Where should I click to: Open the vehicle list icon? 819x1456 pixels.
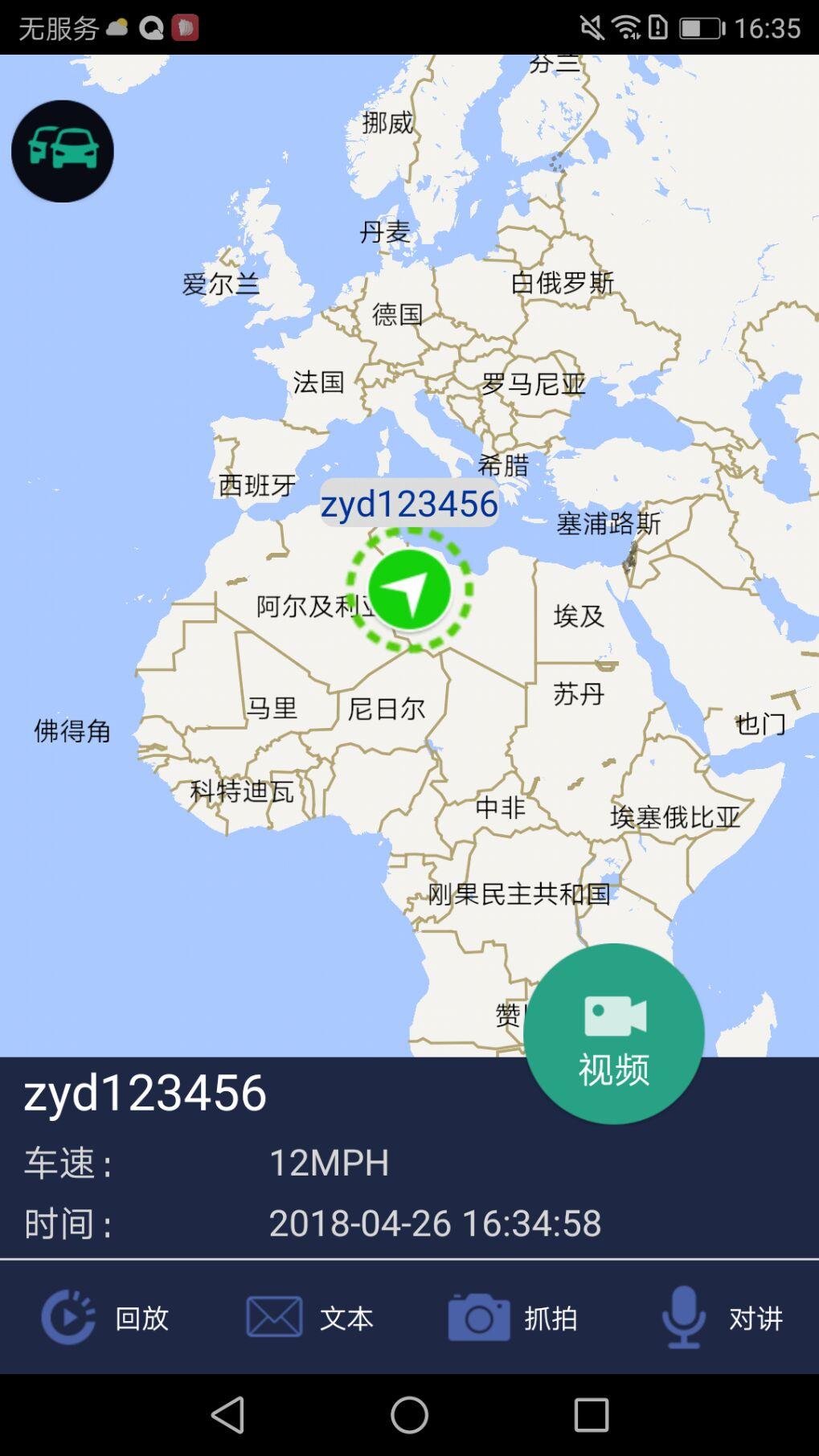(x=63, y=151)
